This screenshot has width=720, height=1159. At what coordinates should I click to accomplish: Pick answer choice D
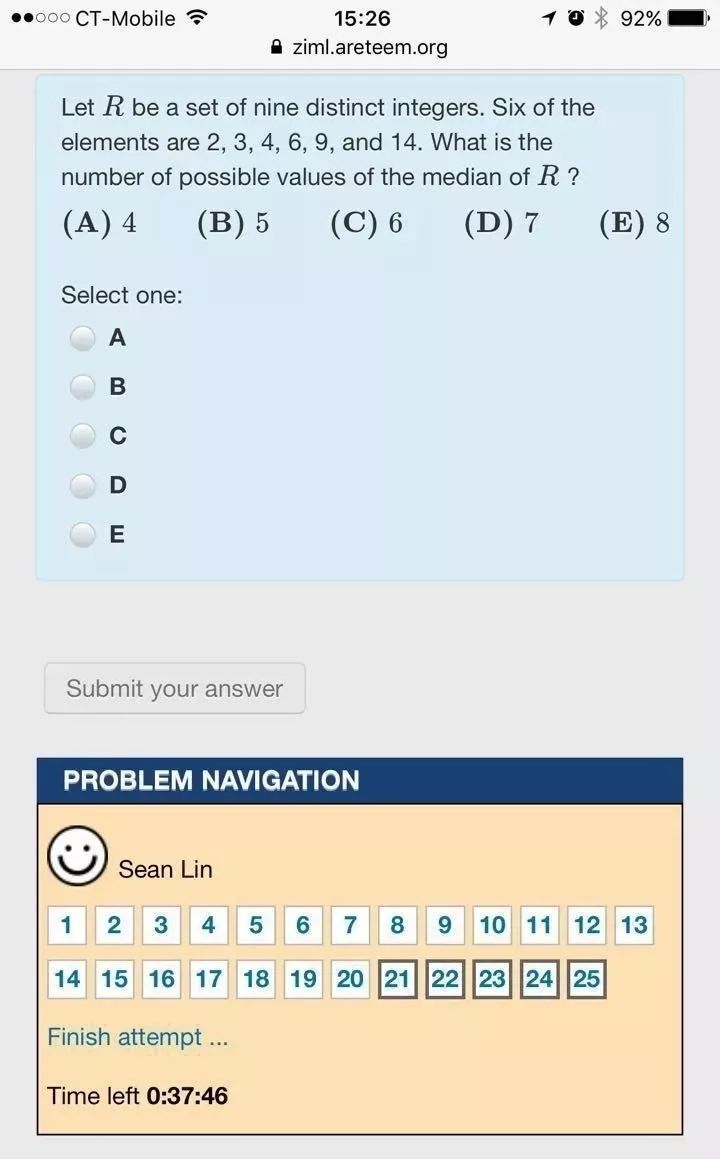click(x=83, y=485)
